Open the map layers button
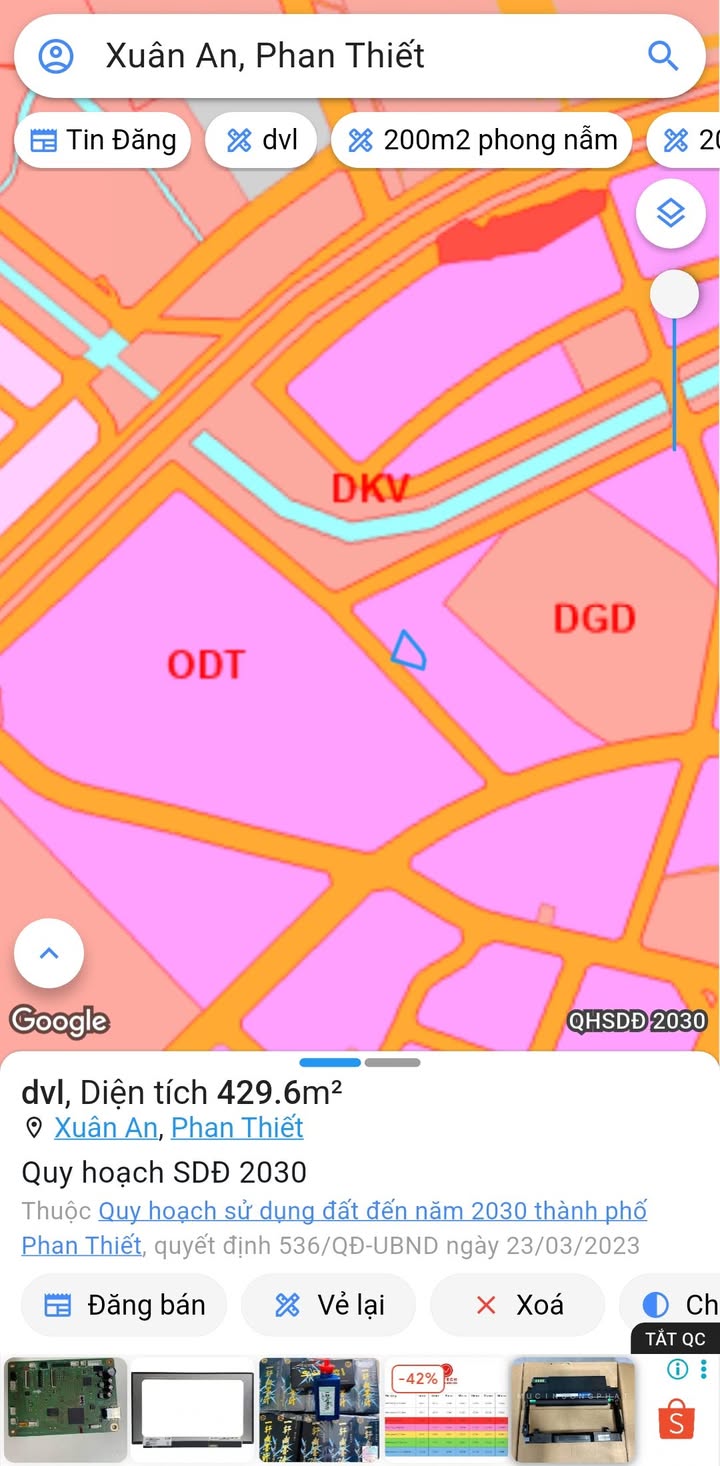The width and height of the screenshot is (720, 1466). [x=670, y=213]
